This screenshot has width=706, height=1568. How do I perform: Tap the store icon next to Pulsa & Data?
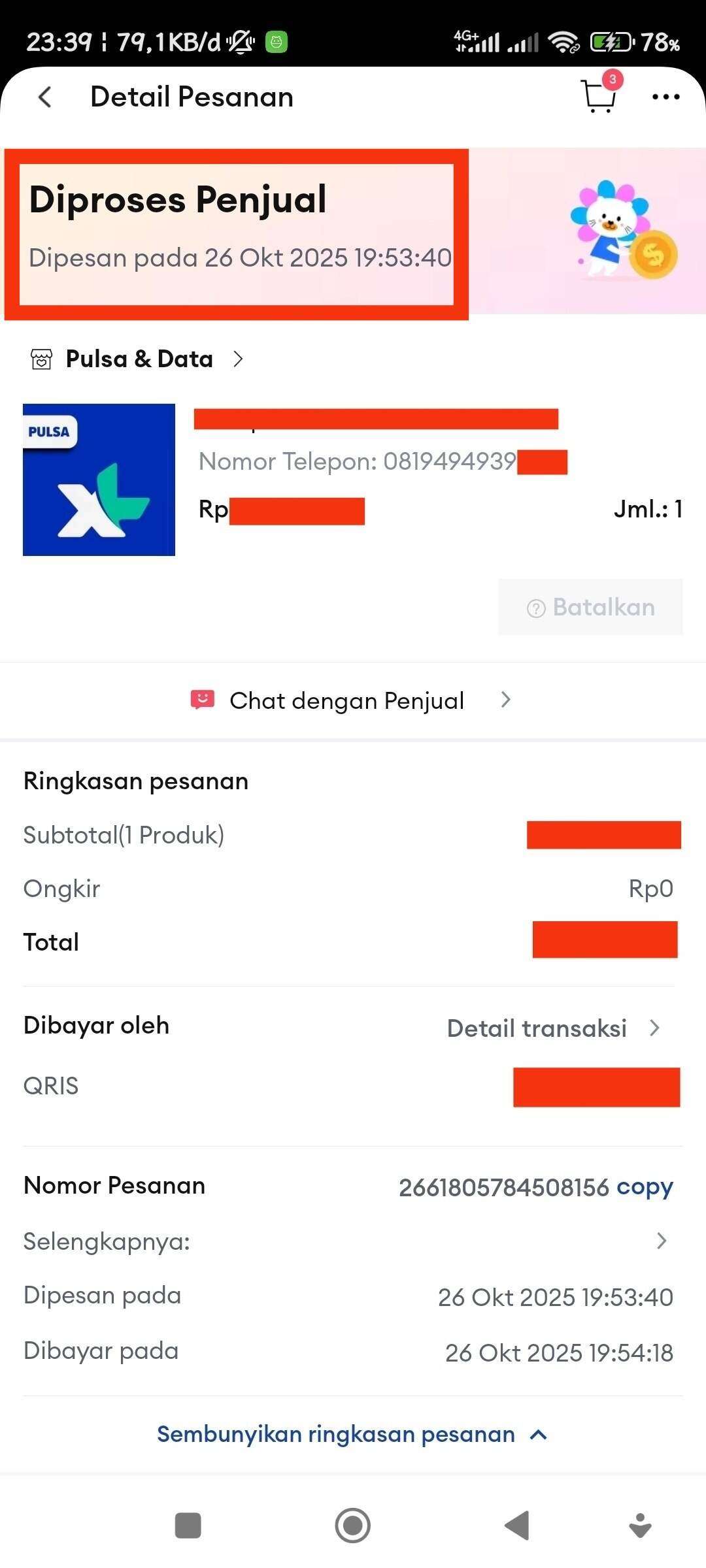click(41, 358)
